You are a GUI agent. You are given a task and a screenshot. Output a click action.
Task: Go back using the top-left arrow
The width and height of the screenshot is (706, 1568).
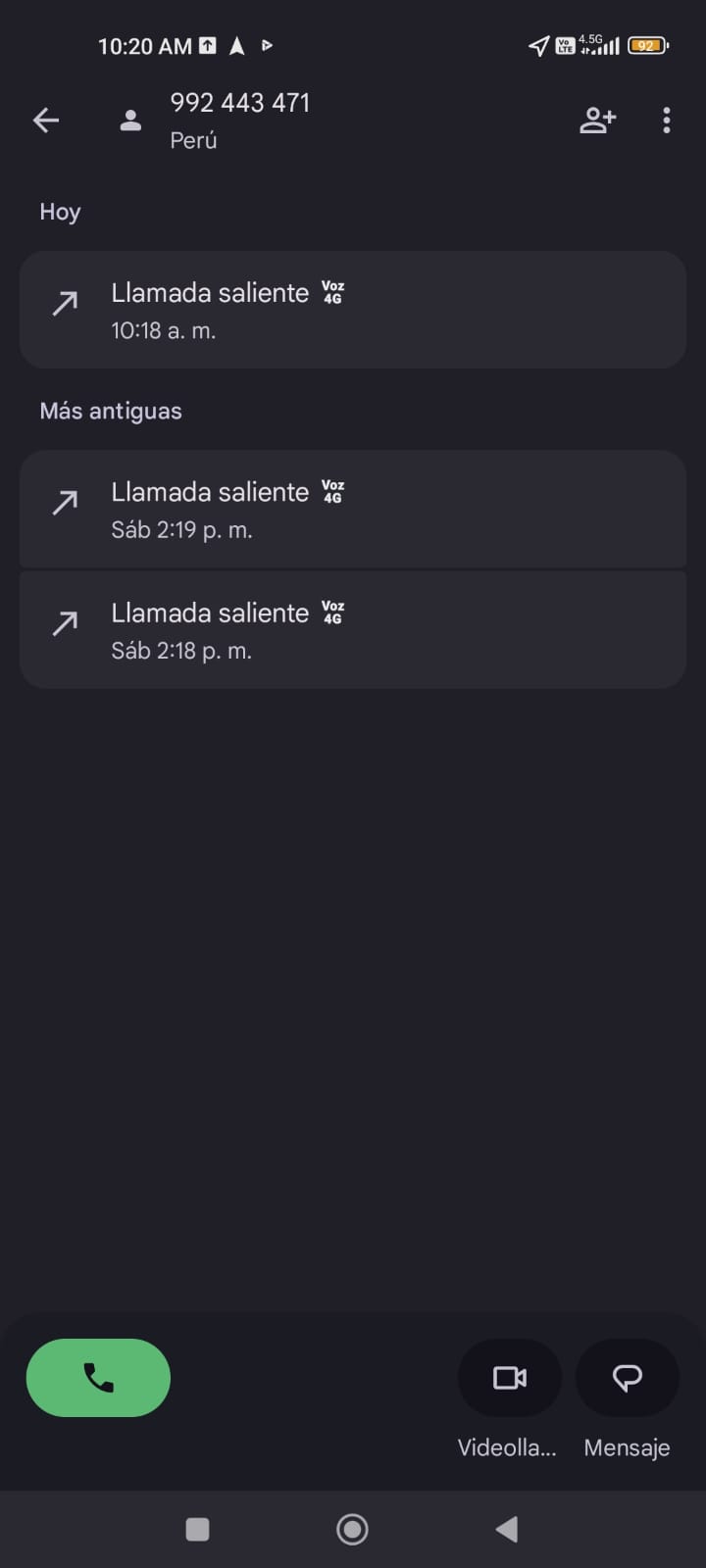(46, 121)
